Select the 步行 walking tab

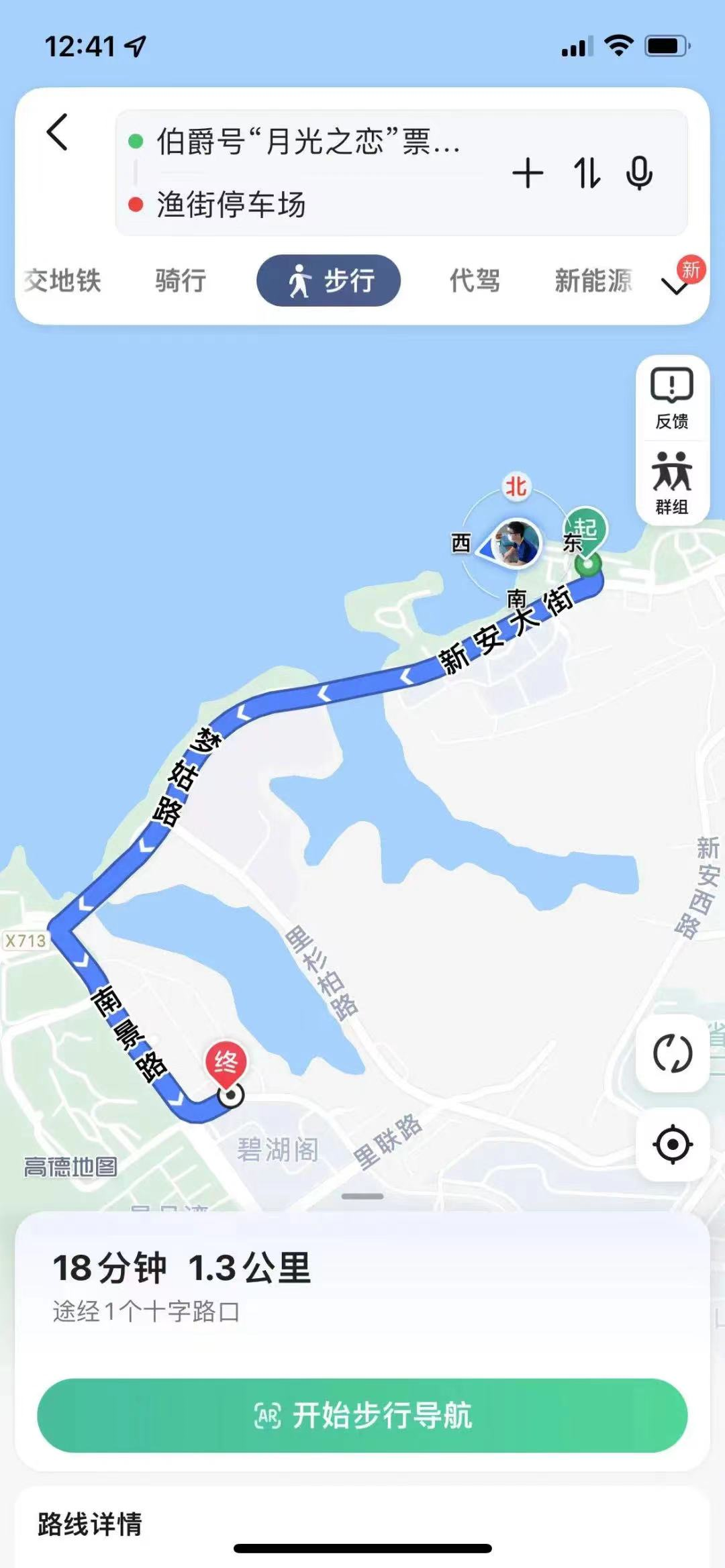tap(329, 280)
